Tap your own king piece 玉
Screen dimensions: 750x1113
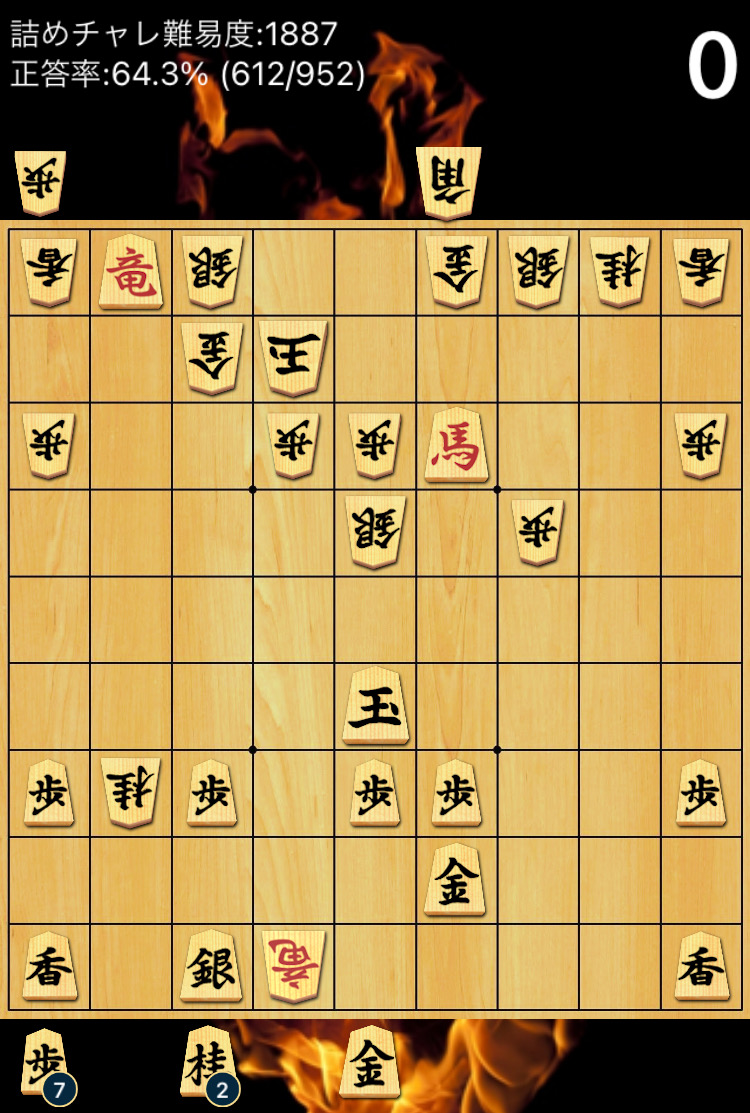pos(374,708)
